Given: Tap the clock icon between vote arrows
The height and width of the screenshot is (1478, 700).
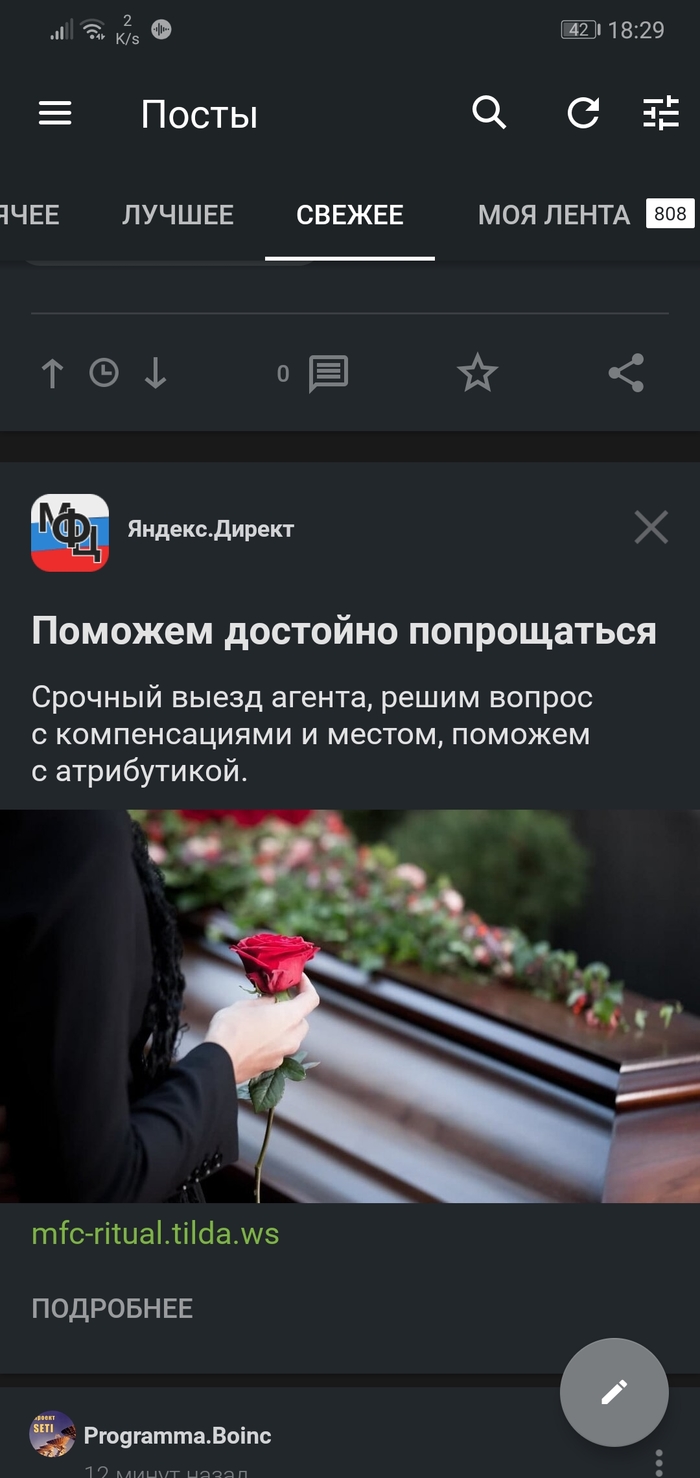Looking at the screenshot, I should coord(104,374).
